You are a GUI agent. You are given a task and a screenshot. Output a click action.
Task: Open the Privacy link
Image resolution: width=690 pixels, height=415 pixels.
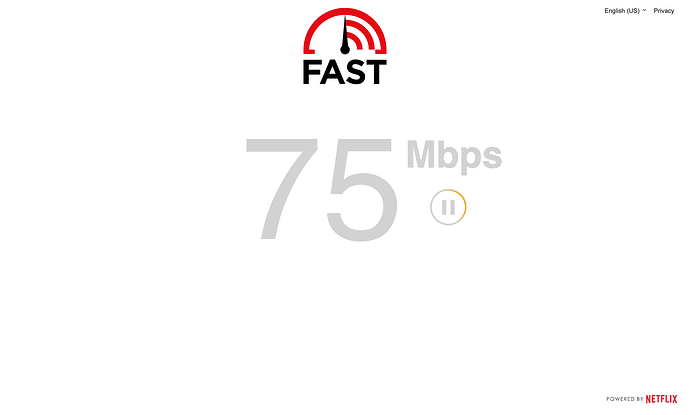click(664, 10)
